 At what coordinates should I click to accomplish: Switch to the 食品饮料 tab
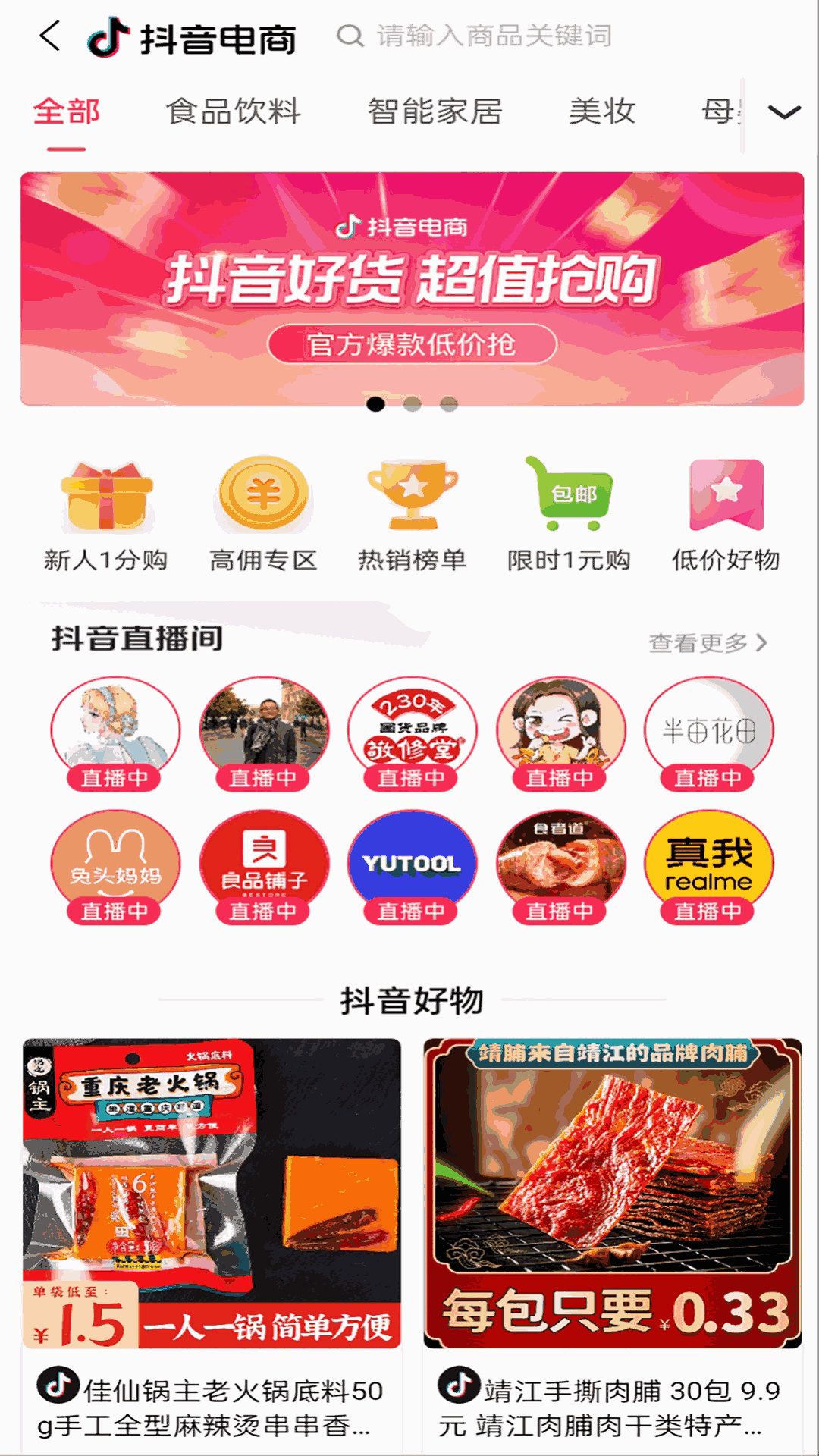point(234,111)
